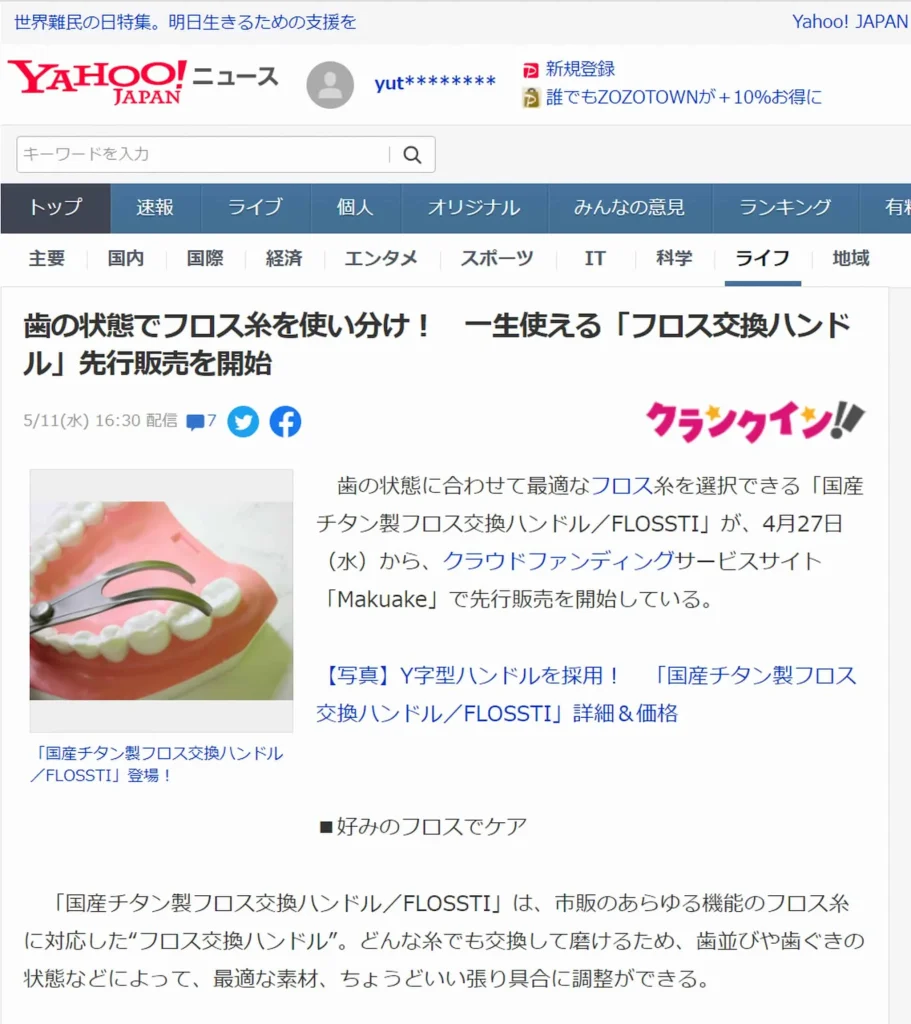This screenshot has width=911, height=1024.
Task: Focus the keyword search field
Action: click(200, 155)
